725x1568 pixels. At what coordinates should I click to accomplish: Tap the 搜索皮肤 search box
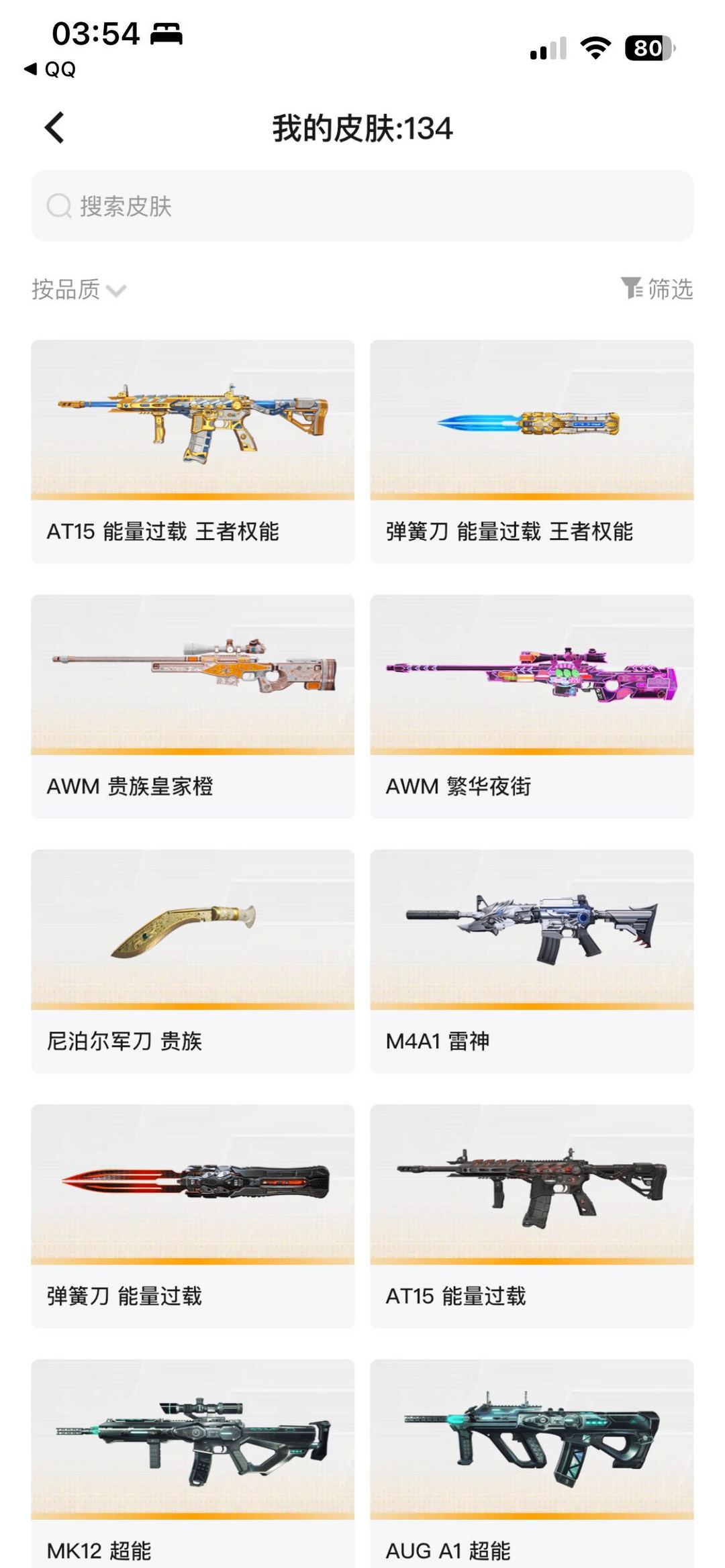[x=362, y=206]
